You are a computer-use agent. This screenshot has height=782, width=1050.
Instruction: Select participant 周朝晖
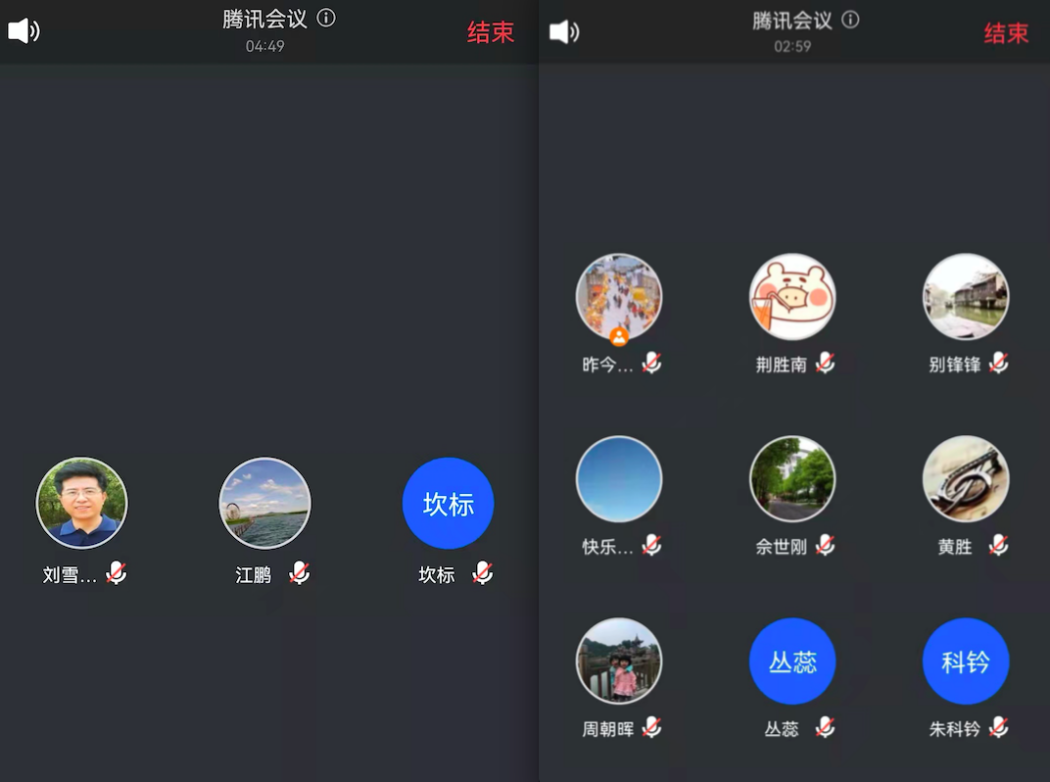click(619, 661)
